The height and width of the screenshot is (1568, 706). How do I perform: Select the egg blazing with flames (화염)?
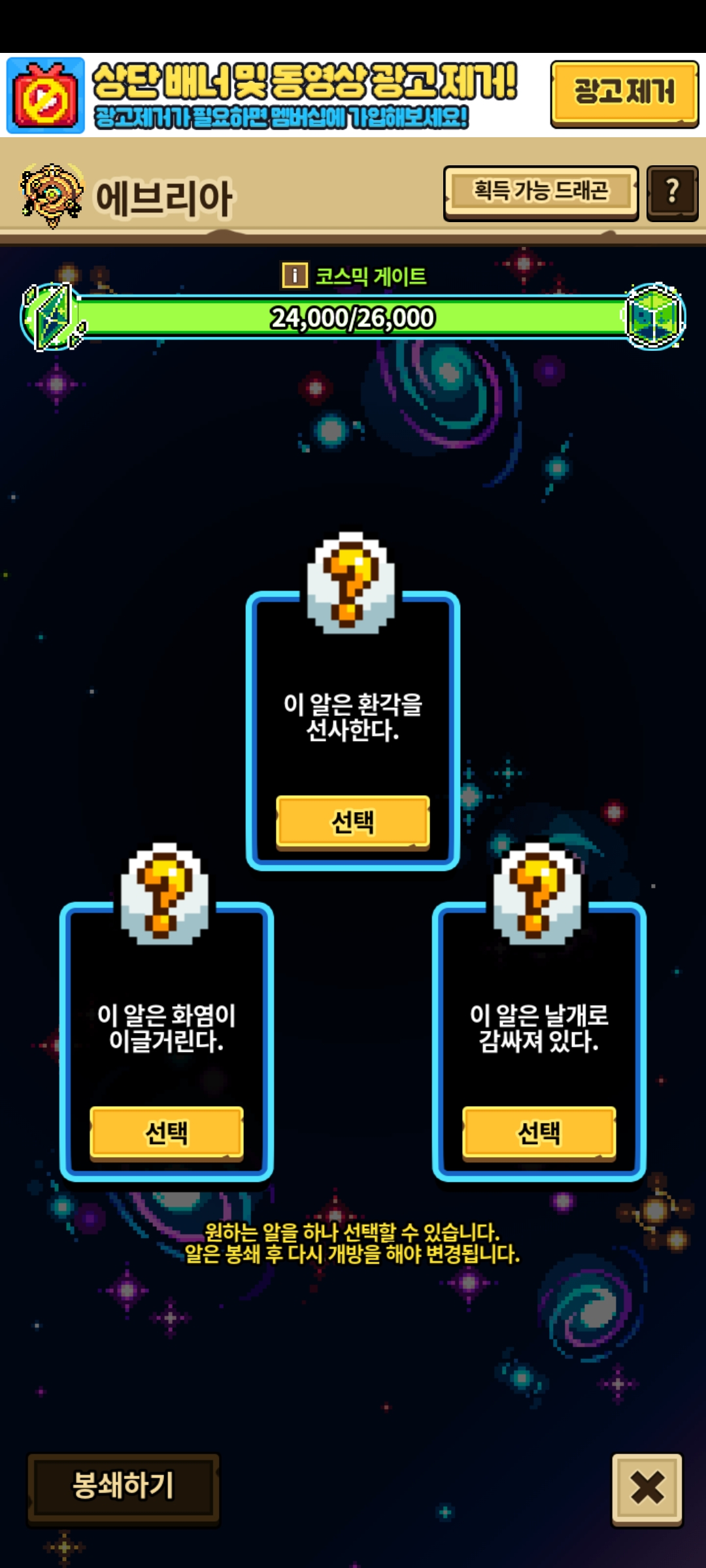point(166,1132)
